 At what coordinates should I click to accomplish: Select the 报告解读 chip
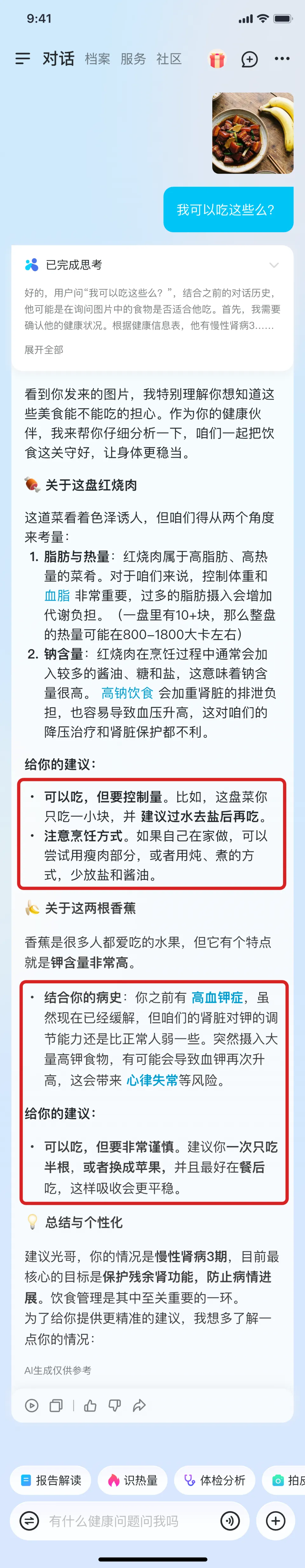click(x=51, y=1480)
